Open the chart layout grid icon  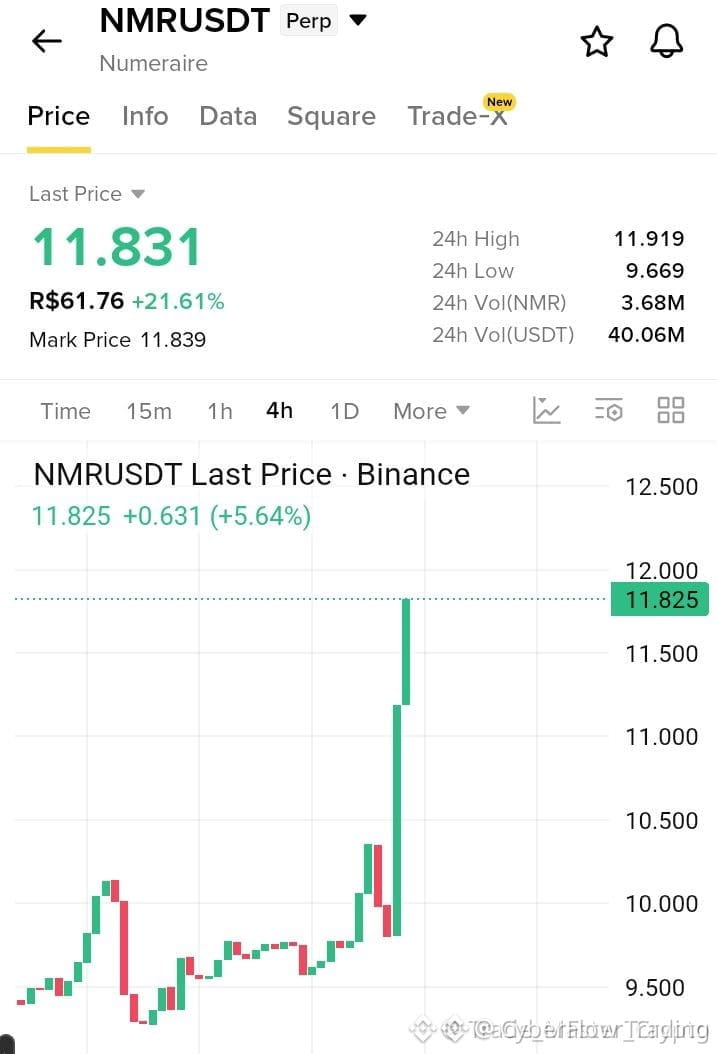tap(671, 410)
